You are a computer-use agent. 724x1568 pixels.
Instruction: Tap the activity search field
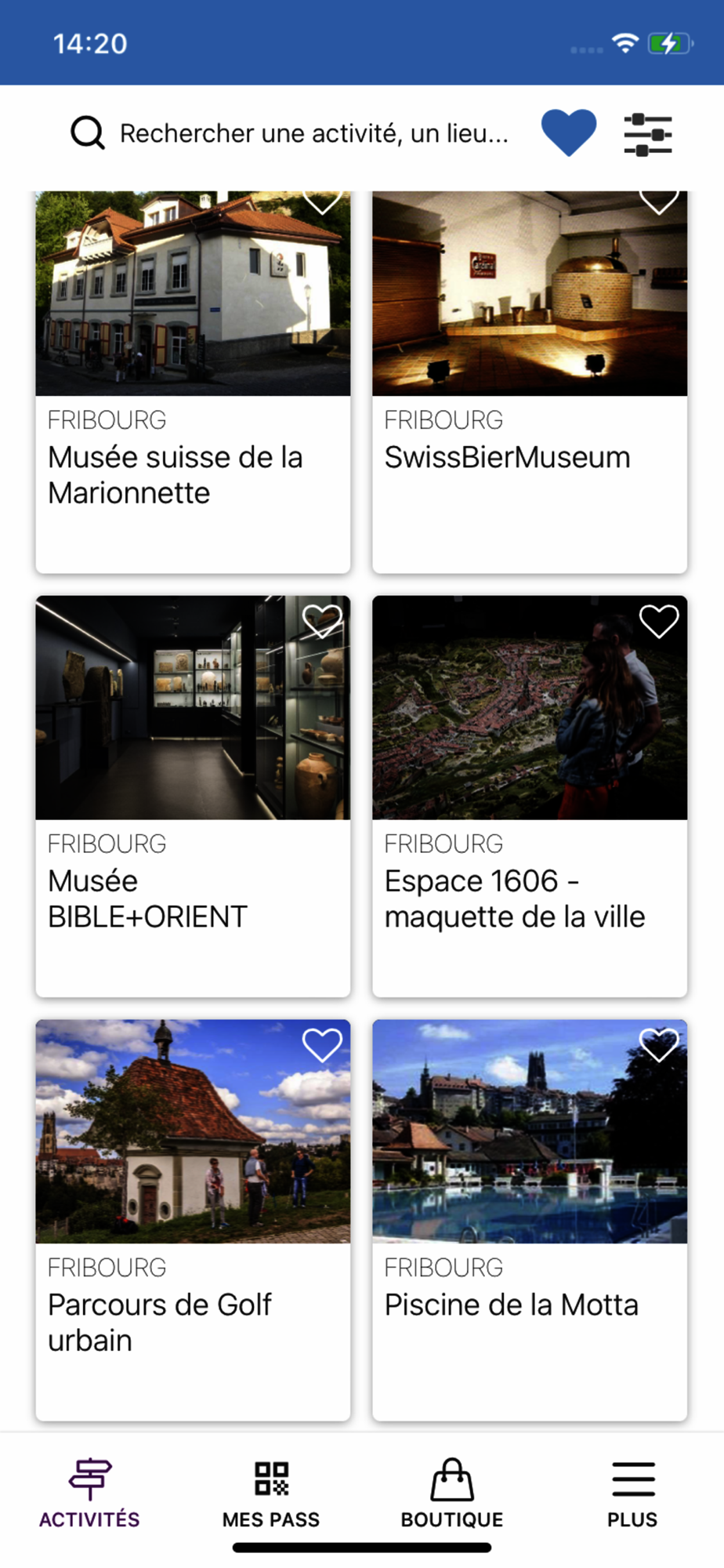[x=290, y=133]
